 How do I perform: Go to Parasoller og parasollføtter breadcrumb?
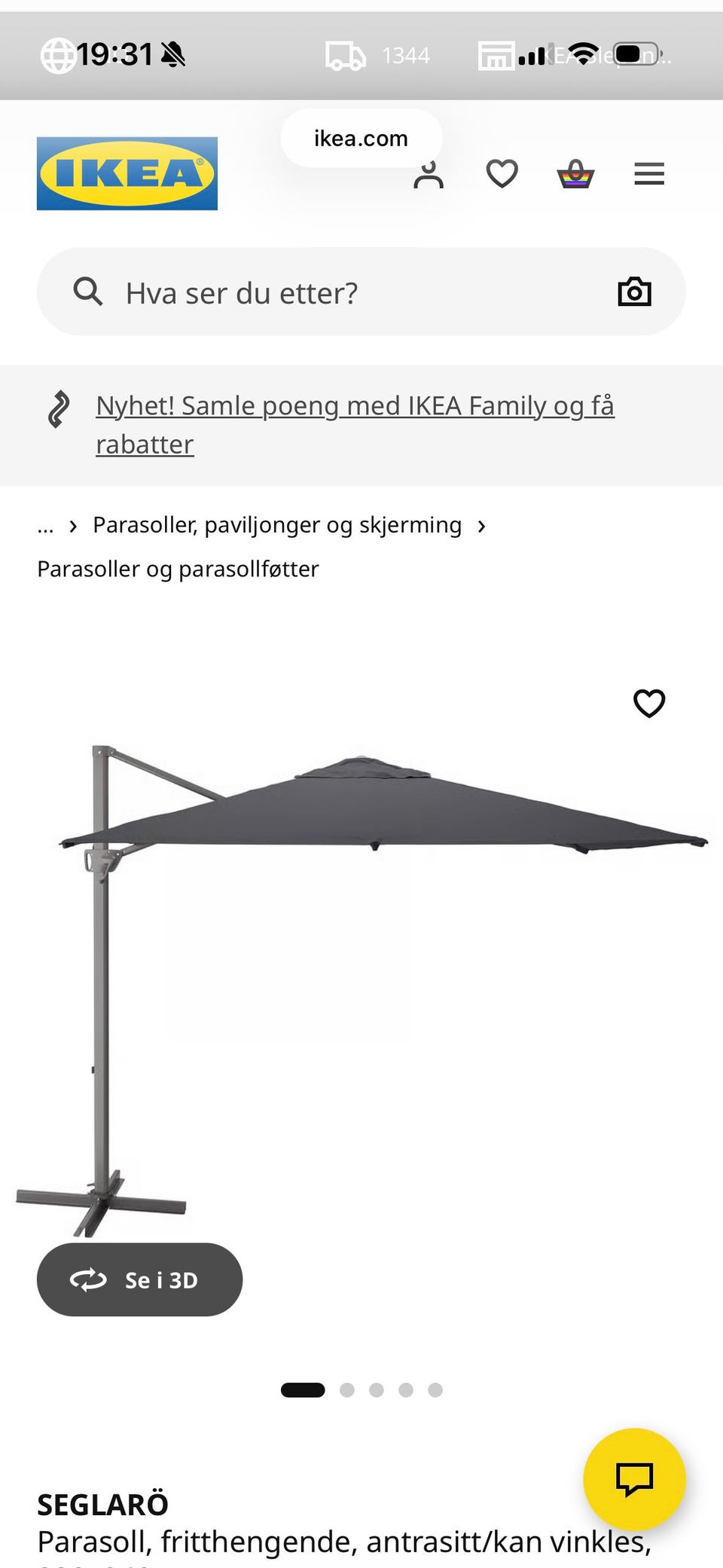[x=178, y=569]
